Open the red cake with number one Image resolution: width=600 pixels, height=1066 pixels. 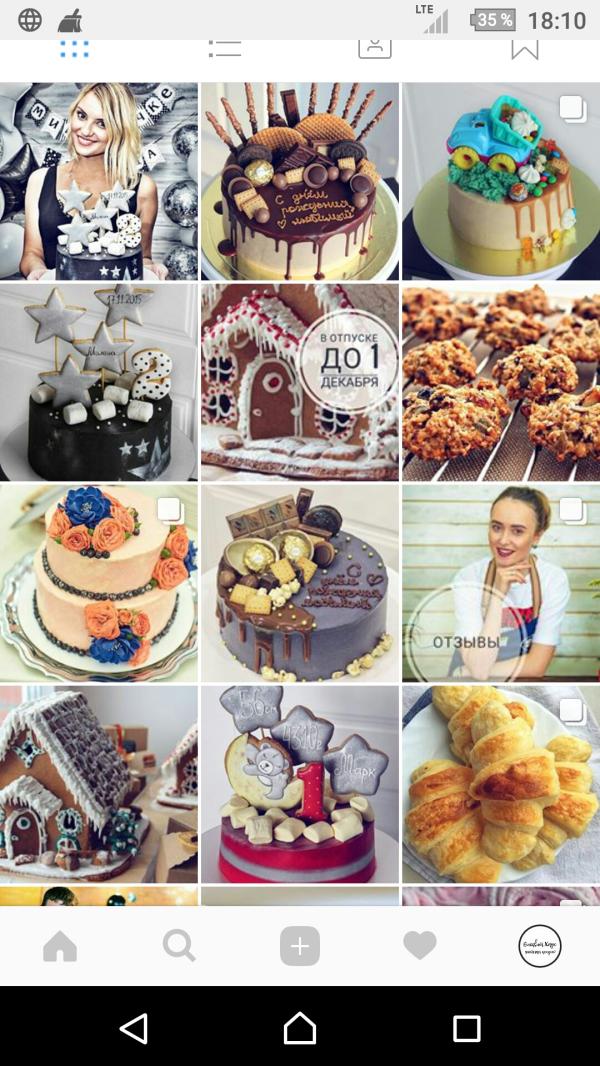(x=300, y=784)
